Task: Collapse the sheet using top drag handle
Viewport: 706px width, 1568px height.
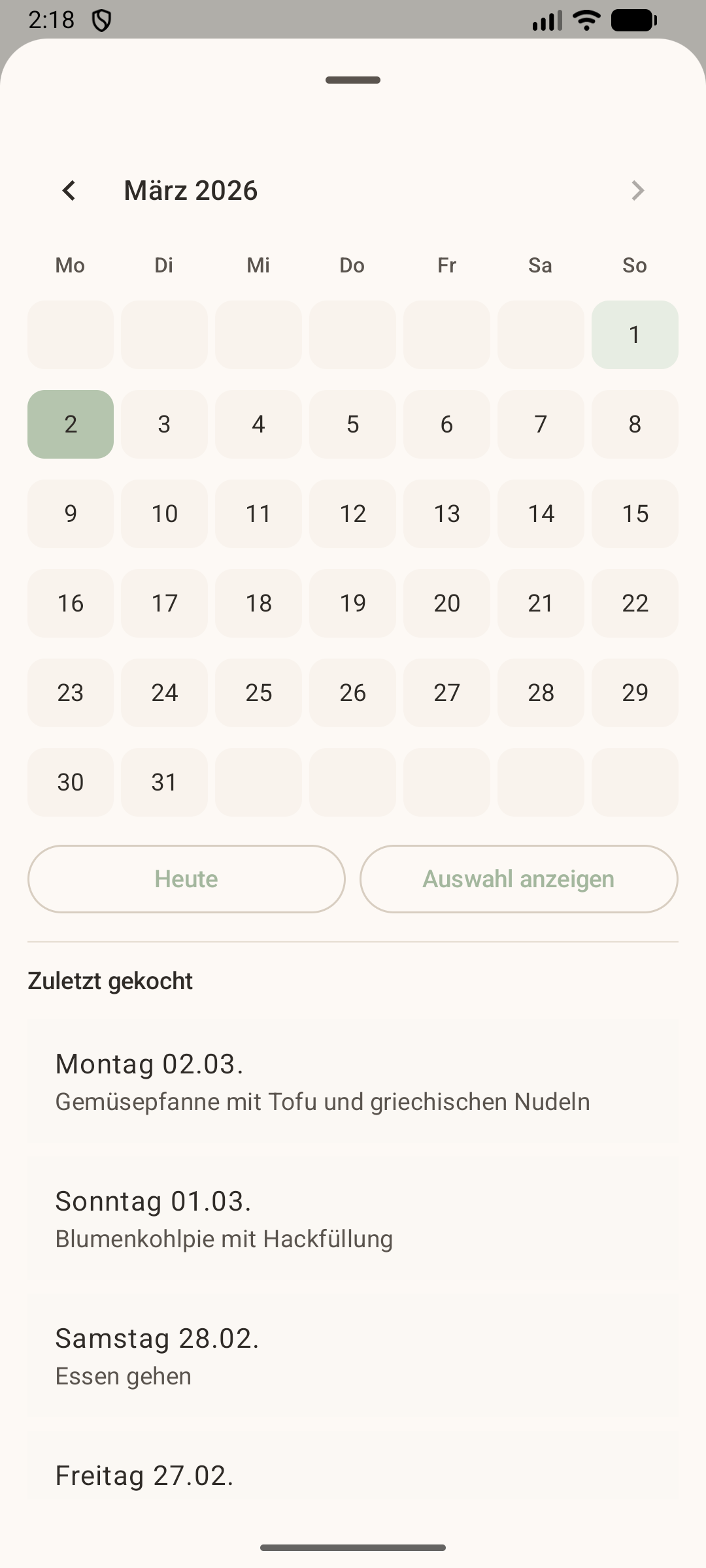Action: coord(352,80)
